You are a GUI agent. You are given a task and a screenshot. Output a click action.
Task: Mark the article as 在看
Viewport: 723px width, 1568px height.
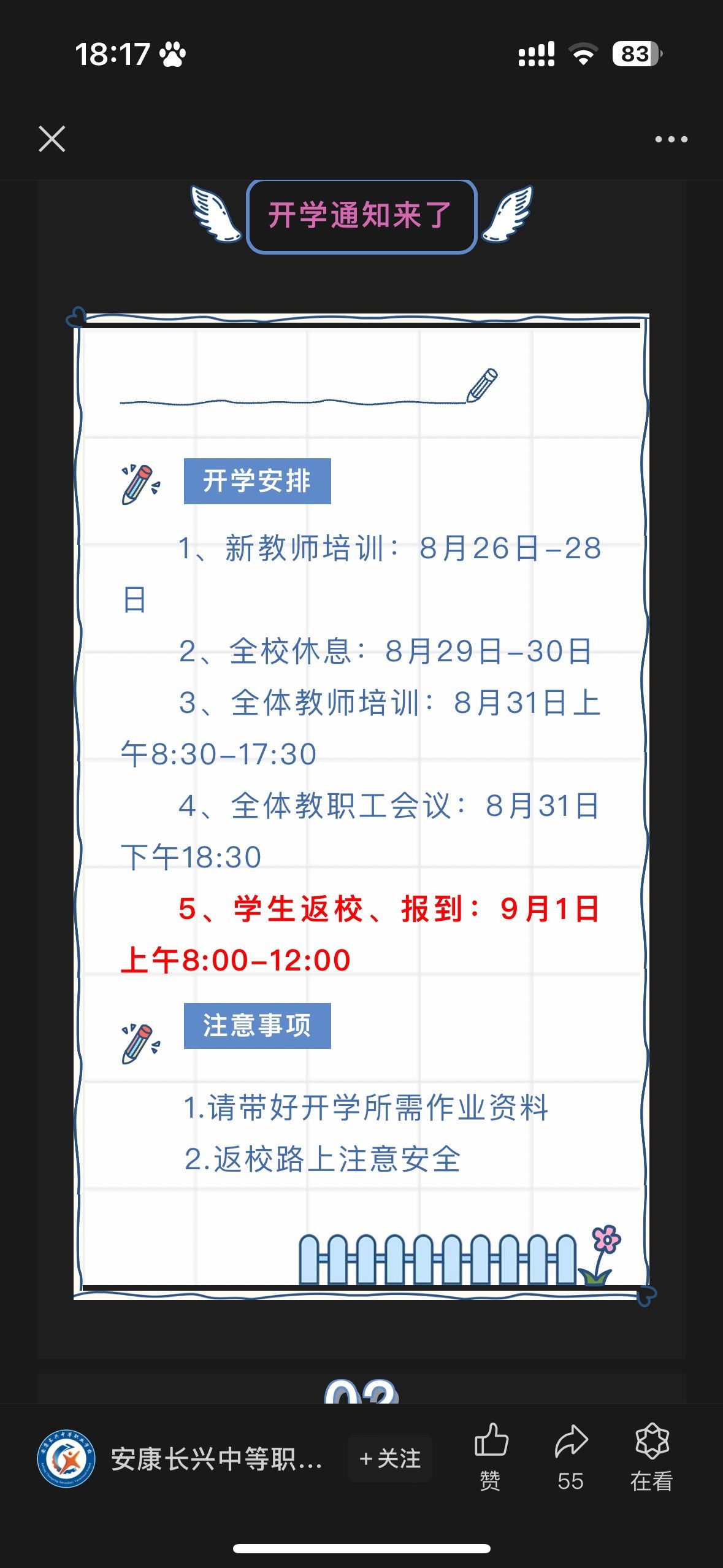coord(652,1458)
